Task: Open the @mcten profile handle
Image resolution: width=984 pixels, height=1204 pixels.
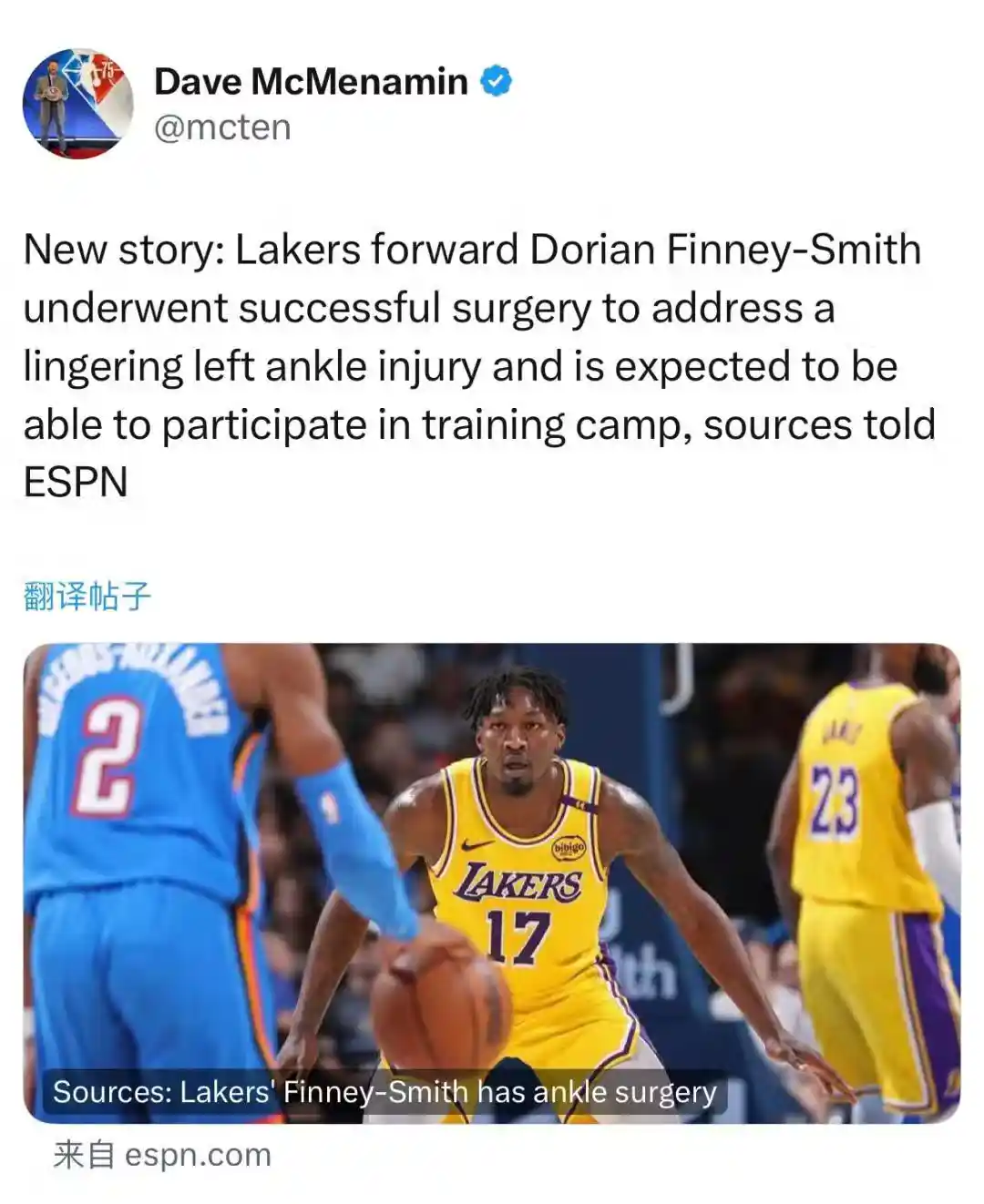Action: click(222, 128)
